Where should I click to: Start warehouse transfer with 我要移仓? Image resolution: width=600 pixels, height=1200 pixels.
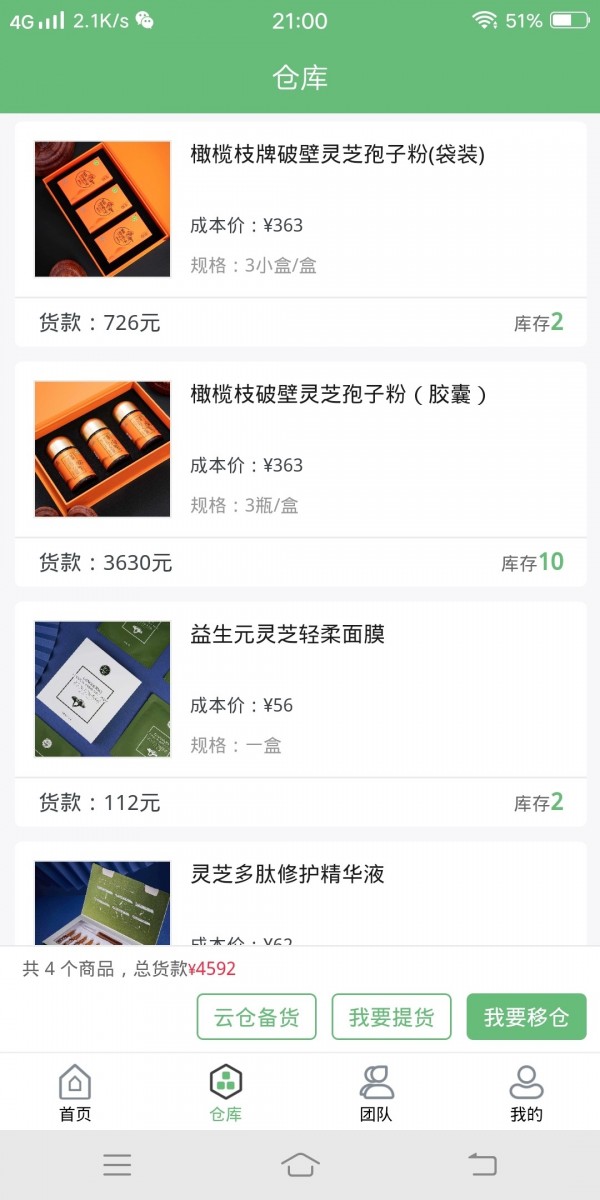[526, 1017]
